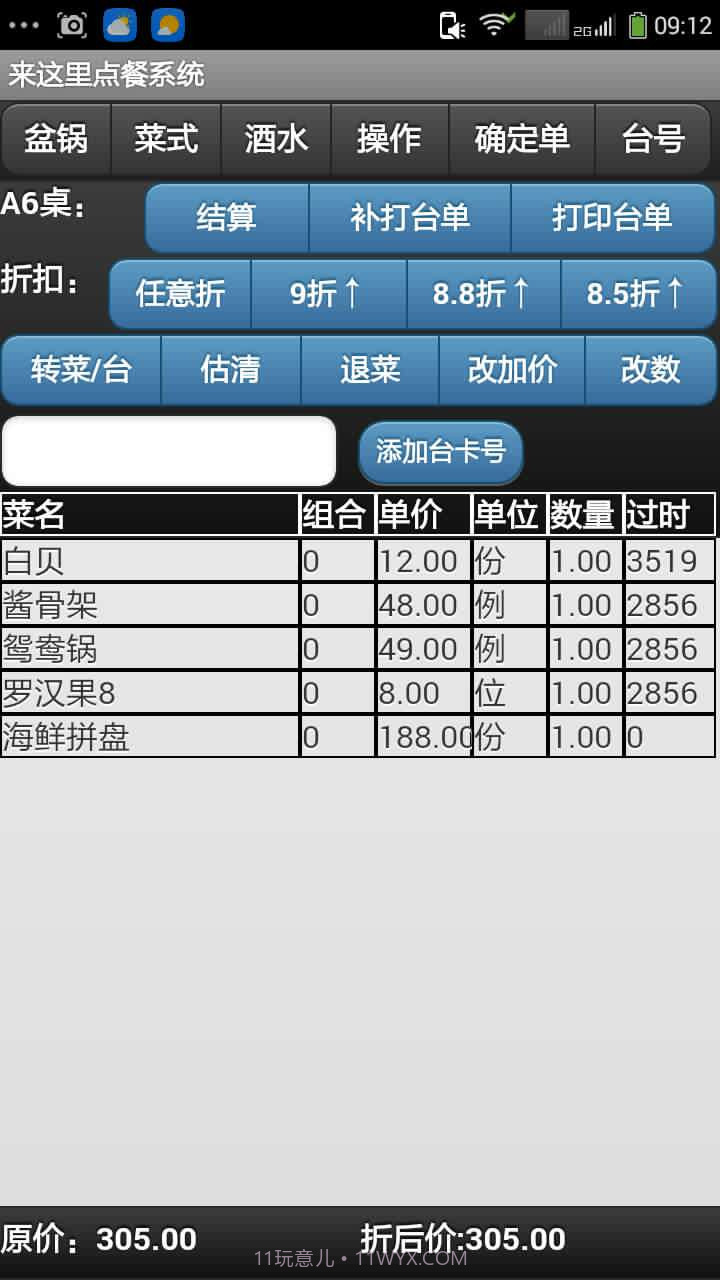Open the 盆锅 menu tab

coord(55,140)
